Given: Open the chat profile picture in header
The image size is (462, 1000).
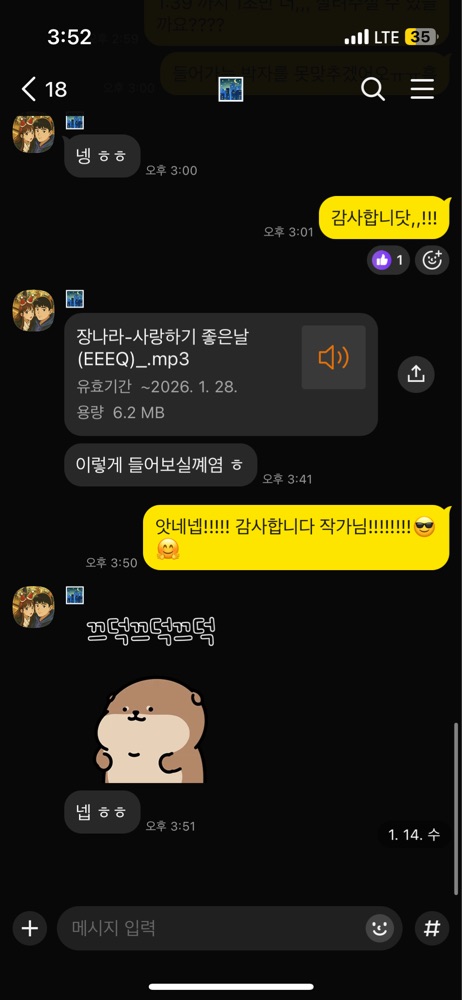Looking at the screenshot, I should (230, 89).
